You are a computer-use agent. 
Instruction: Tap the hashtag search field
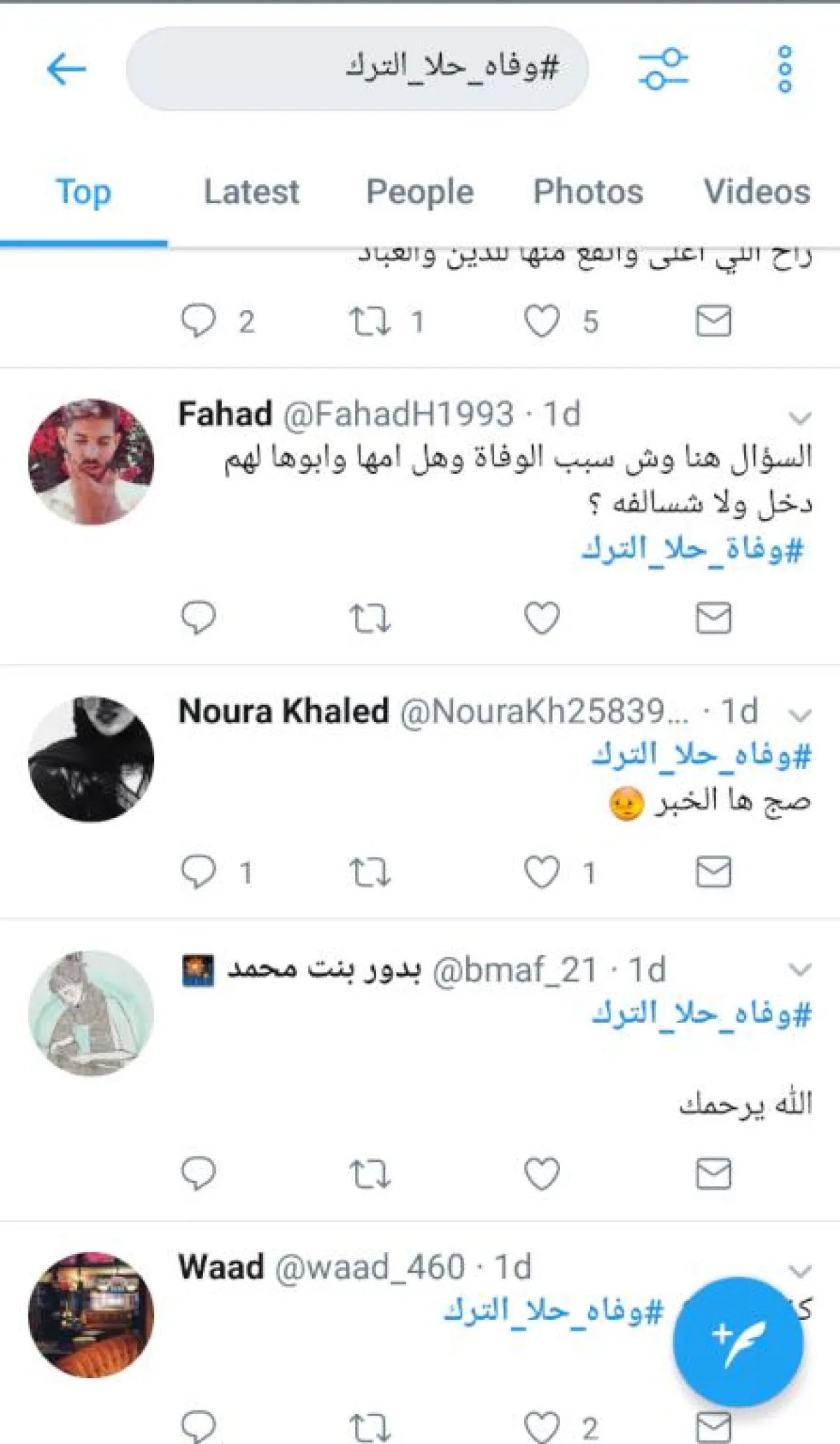tap(357, 69)
